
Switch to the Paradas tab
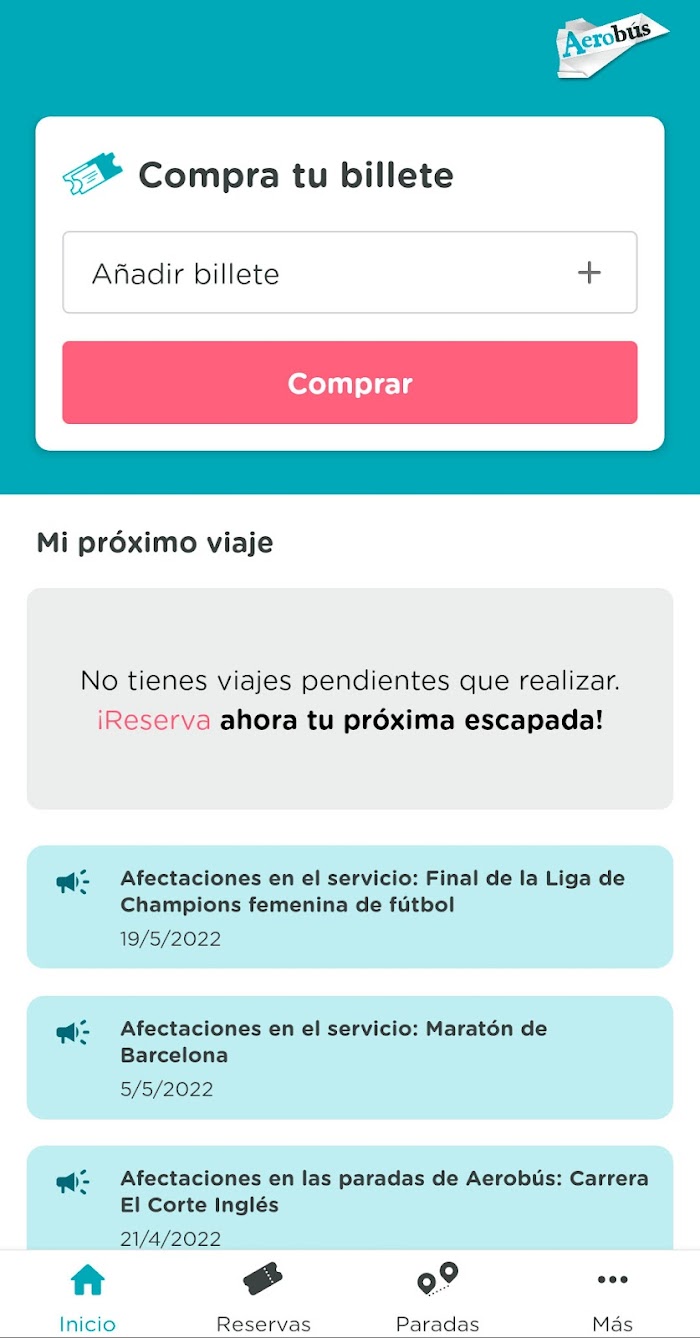438,1296
